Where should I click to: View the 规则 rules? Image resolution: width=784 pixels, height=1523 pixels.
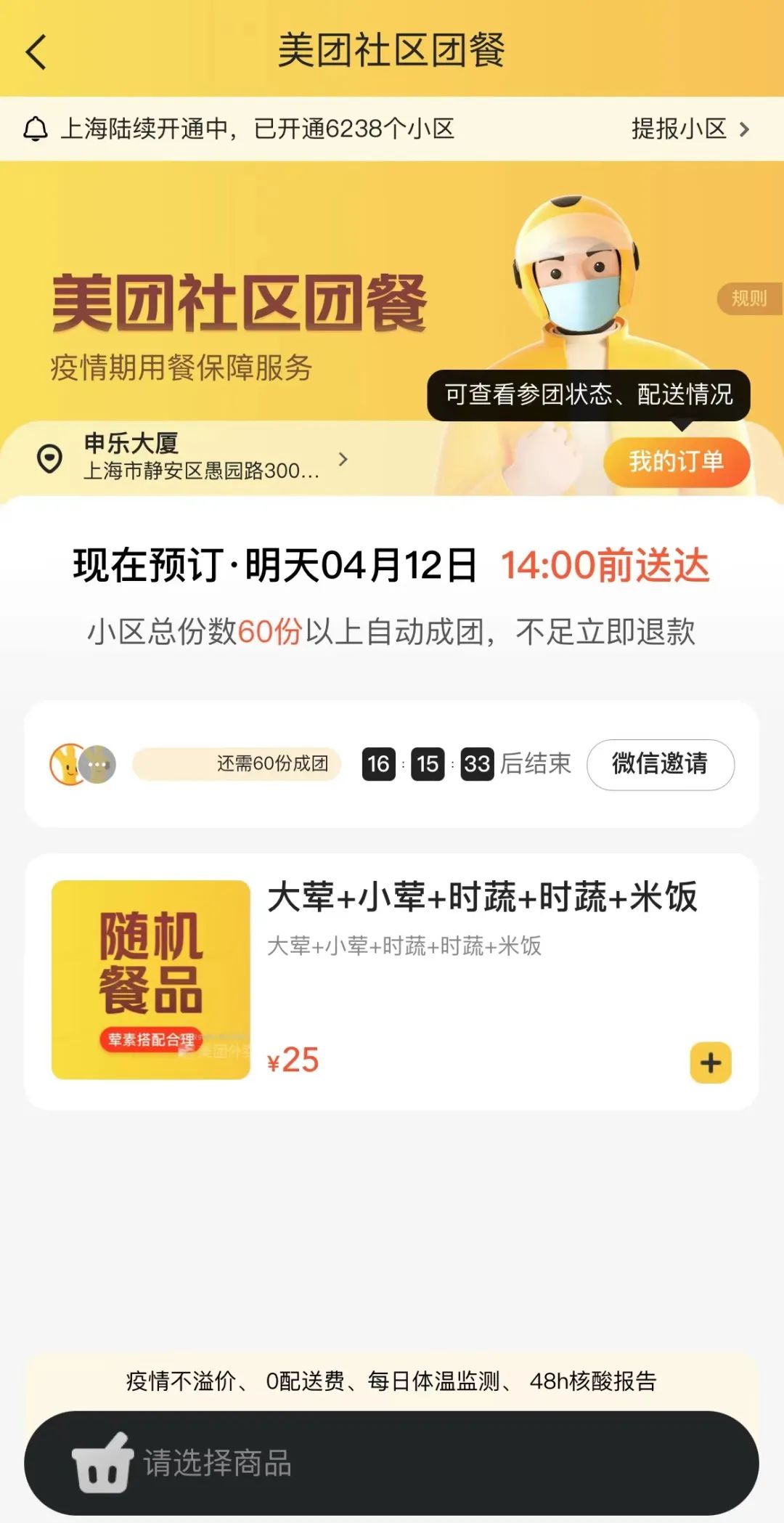(x=749, y=298)
